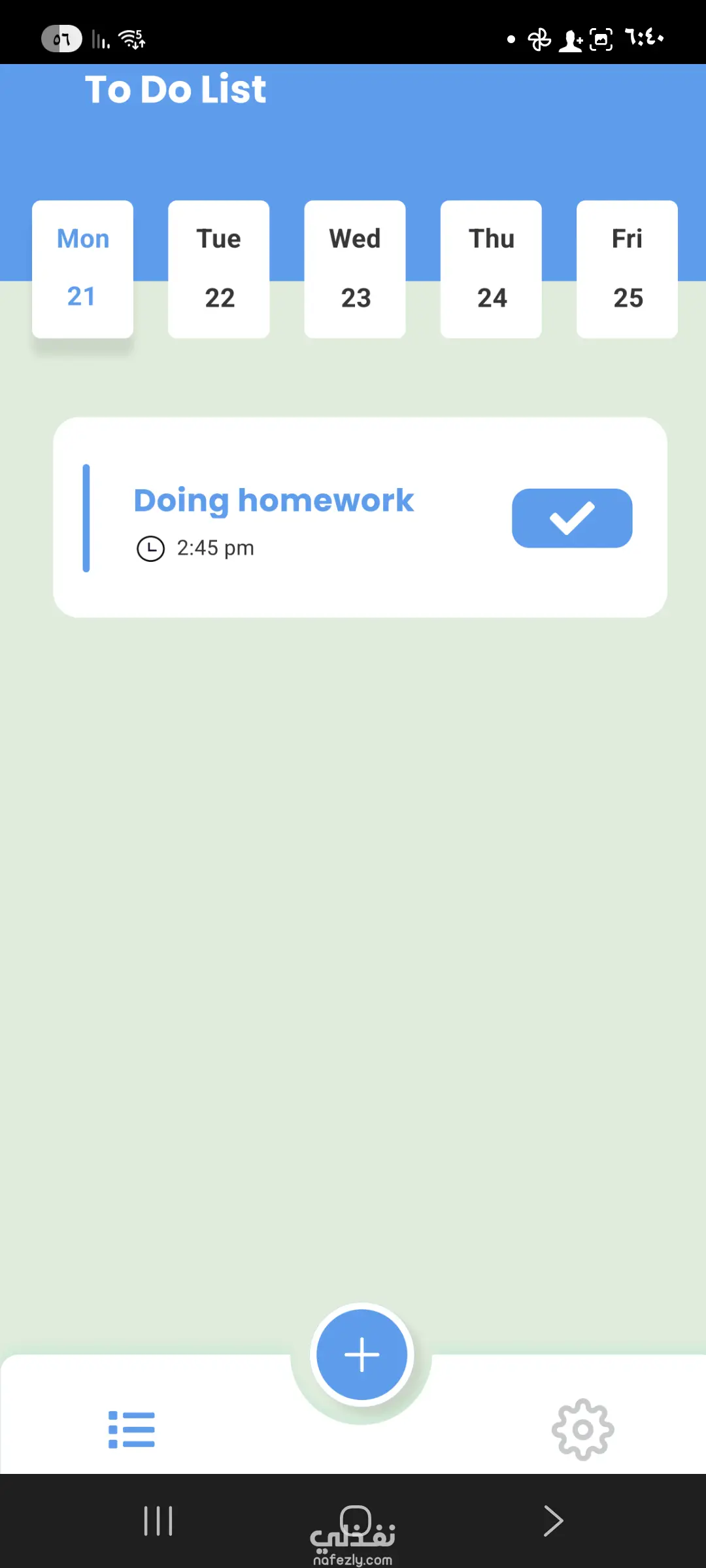Open settings via the gear icon
Image resolution: width=706 pixels, height=1568 pixels.
pyautogui.click(x=582, y=1429)
